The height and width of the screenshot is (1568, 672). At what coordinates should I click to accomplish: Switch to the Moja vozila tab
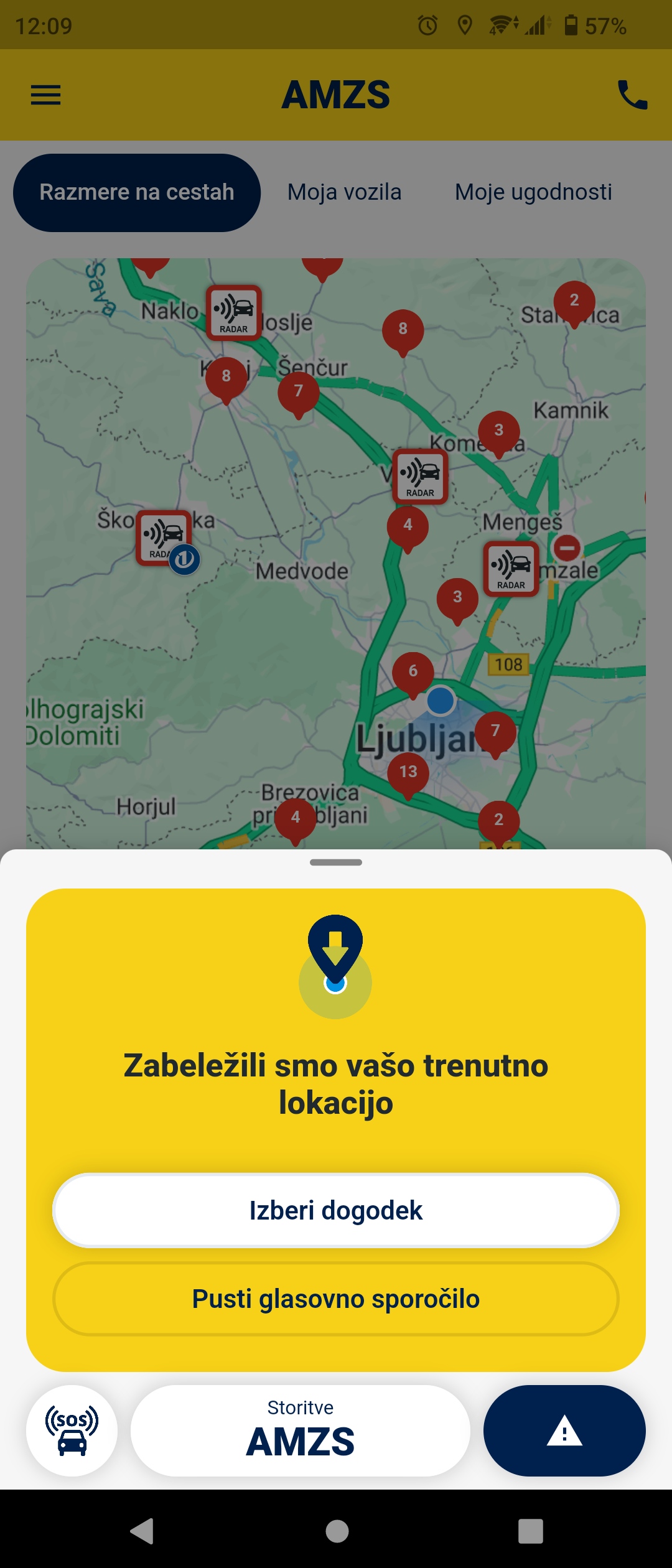[x=344, y=192]
